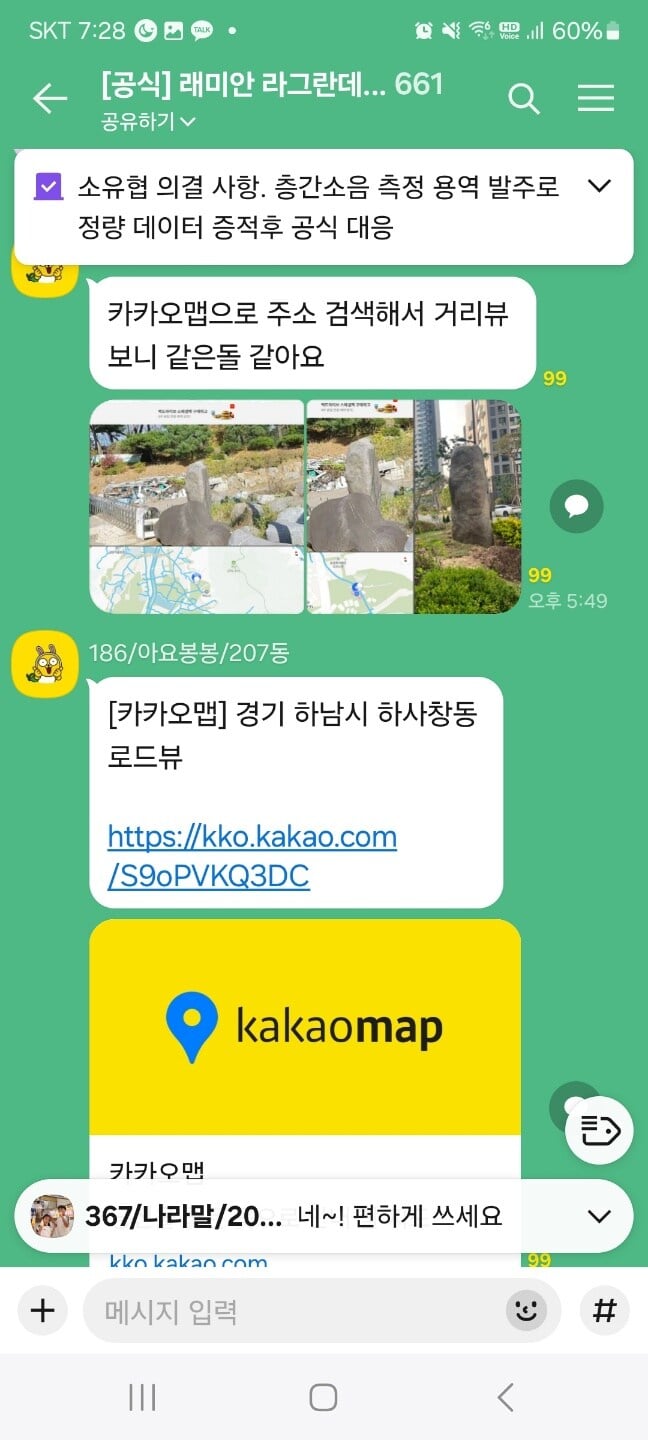Open the hashtag search button
The image size is (648, 1440).
[x=604, y=1310]
